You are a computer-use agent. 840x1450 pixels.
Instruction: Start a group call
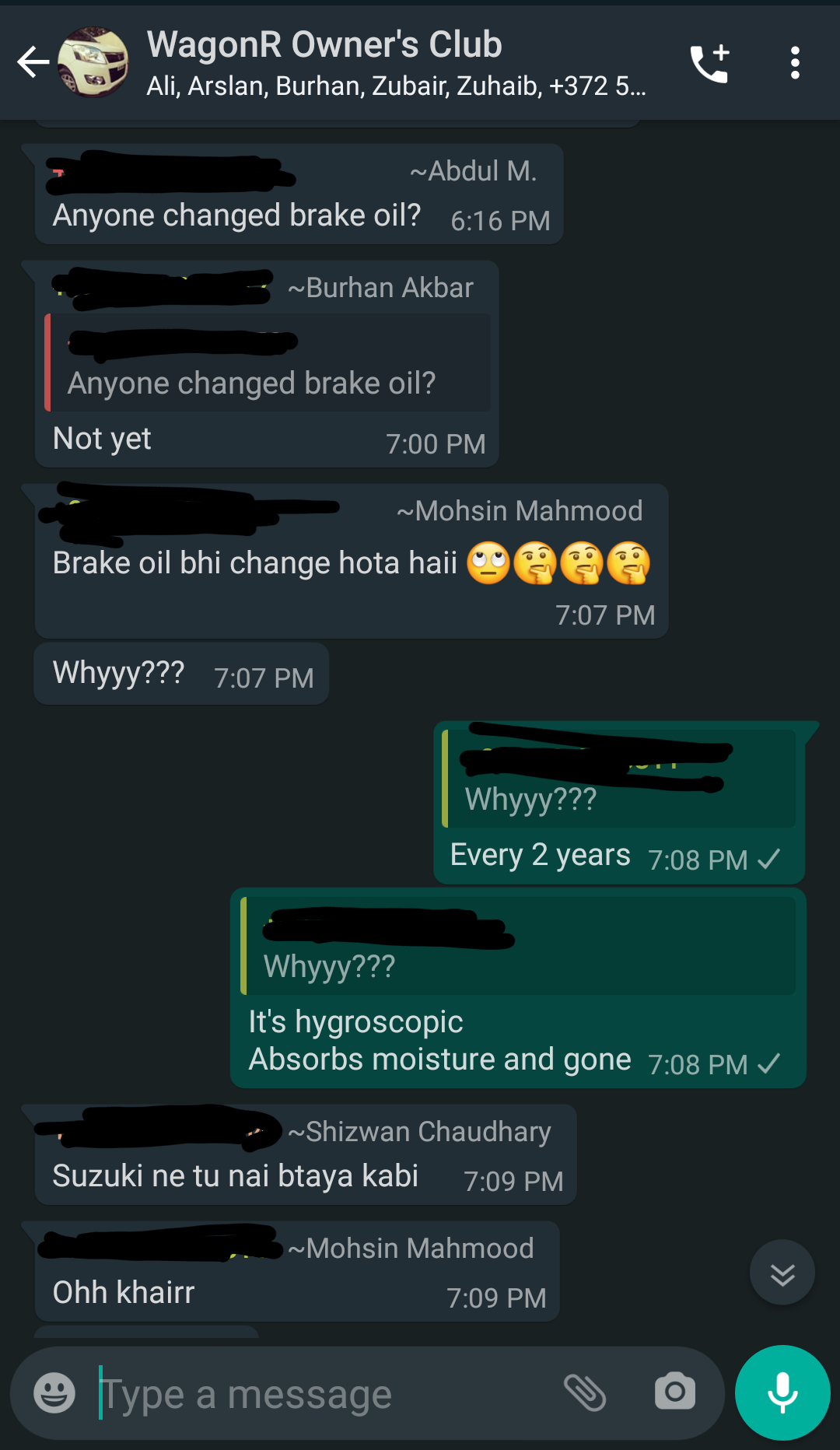(709, 63)
